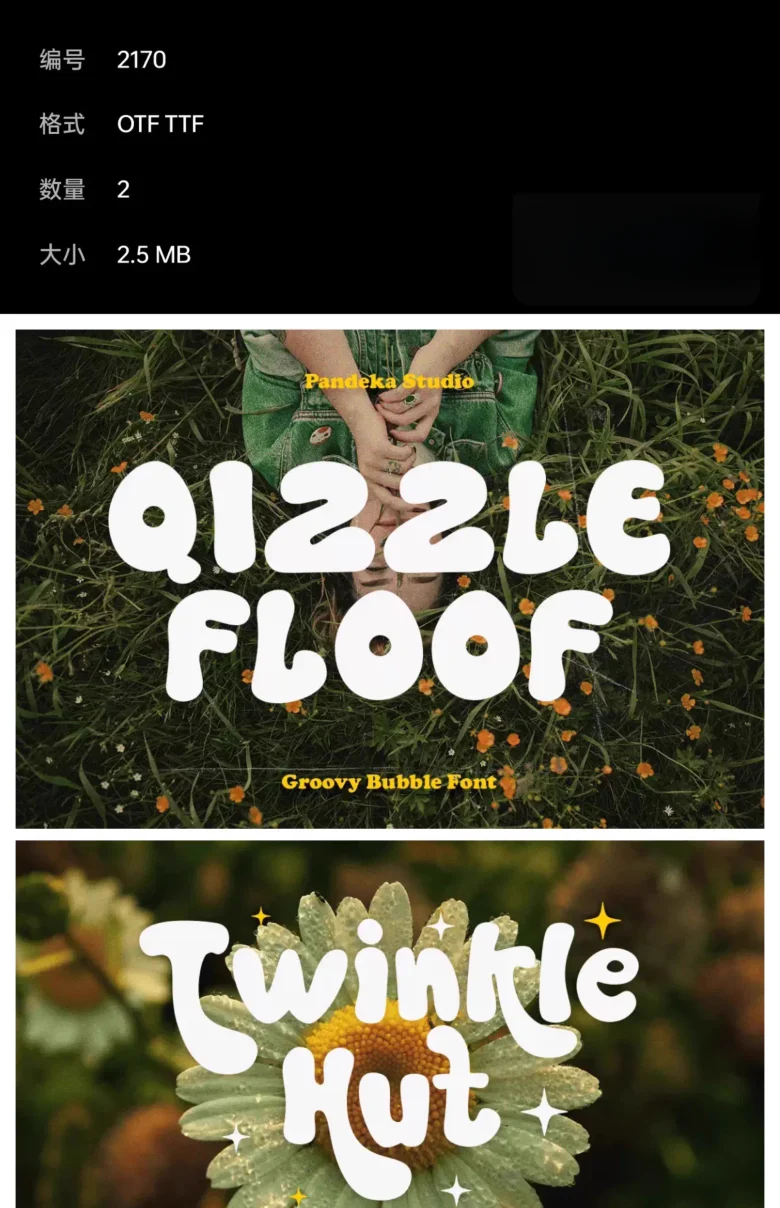Open the Qizzle Floof font preview image
The image size is (780, 1208).
(x=390, y=578)
